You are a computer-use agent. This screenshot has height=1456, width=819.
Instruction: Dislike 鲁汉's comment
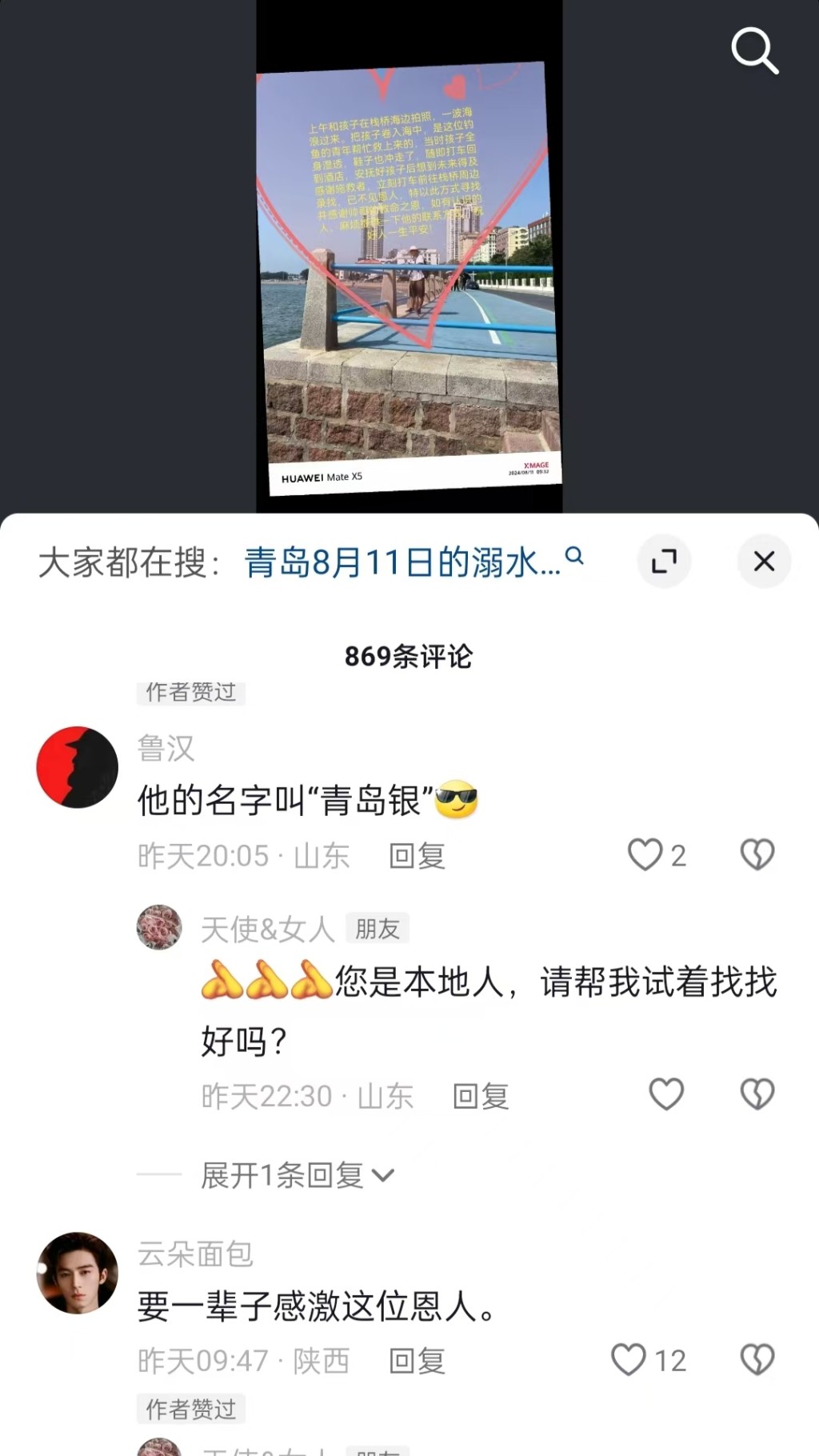click(757, 854)
